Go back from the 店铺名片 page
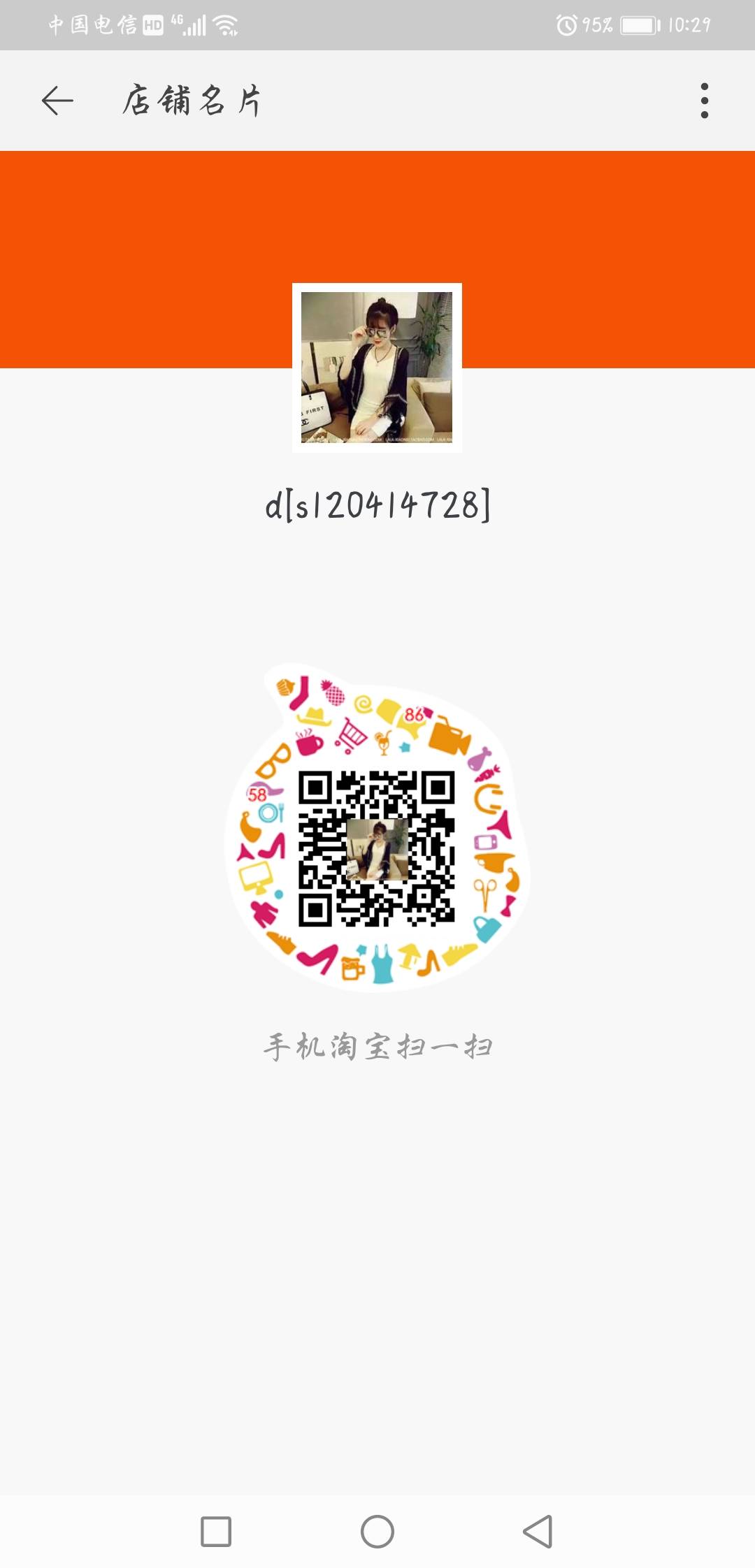The image size is (755, 1568). click(x=57, y=101)
